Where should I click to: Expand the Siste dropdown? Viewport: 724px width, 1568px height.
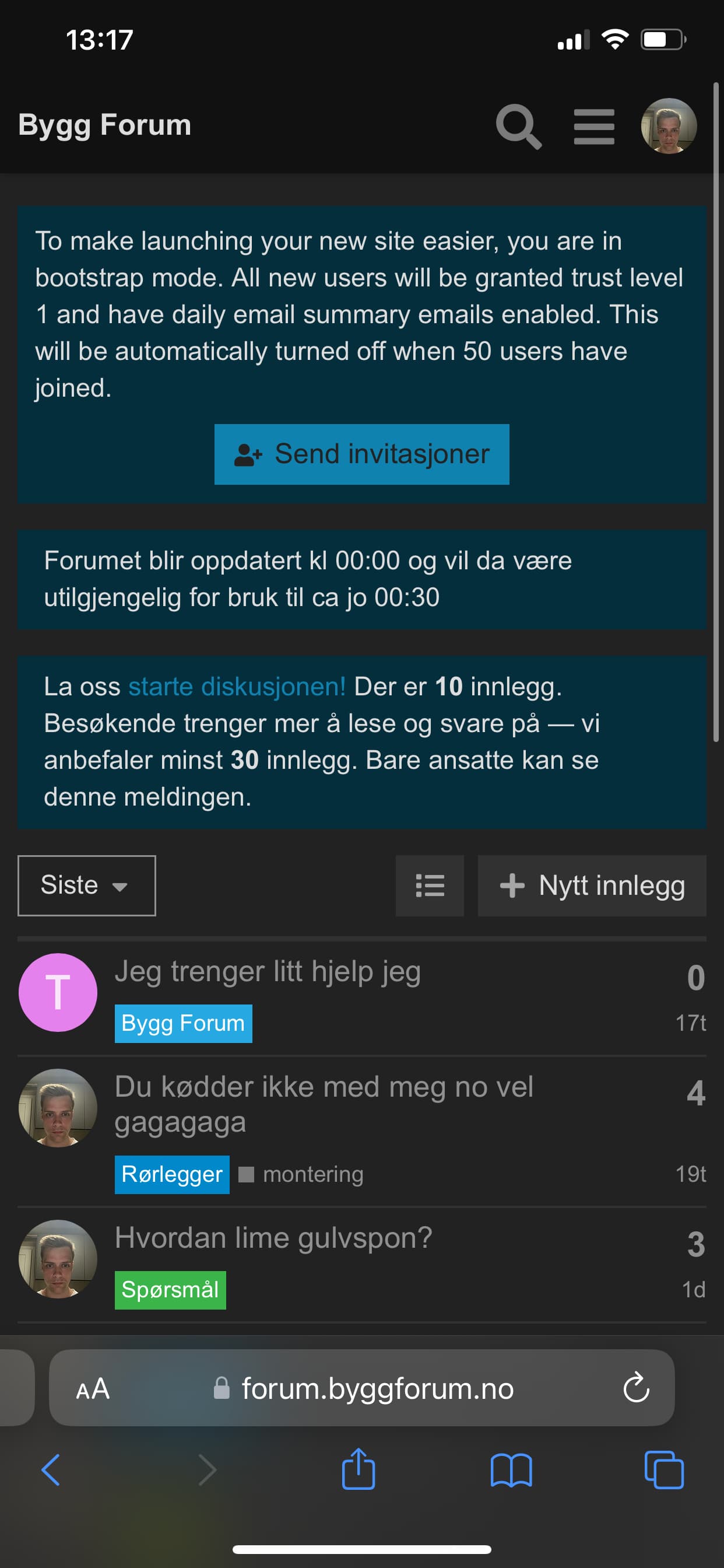point(86,885)
